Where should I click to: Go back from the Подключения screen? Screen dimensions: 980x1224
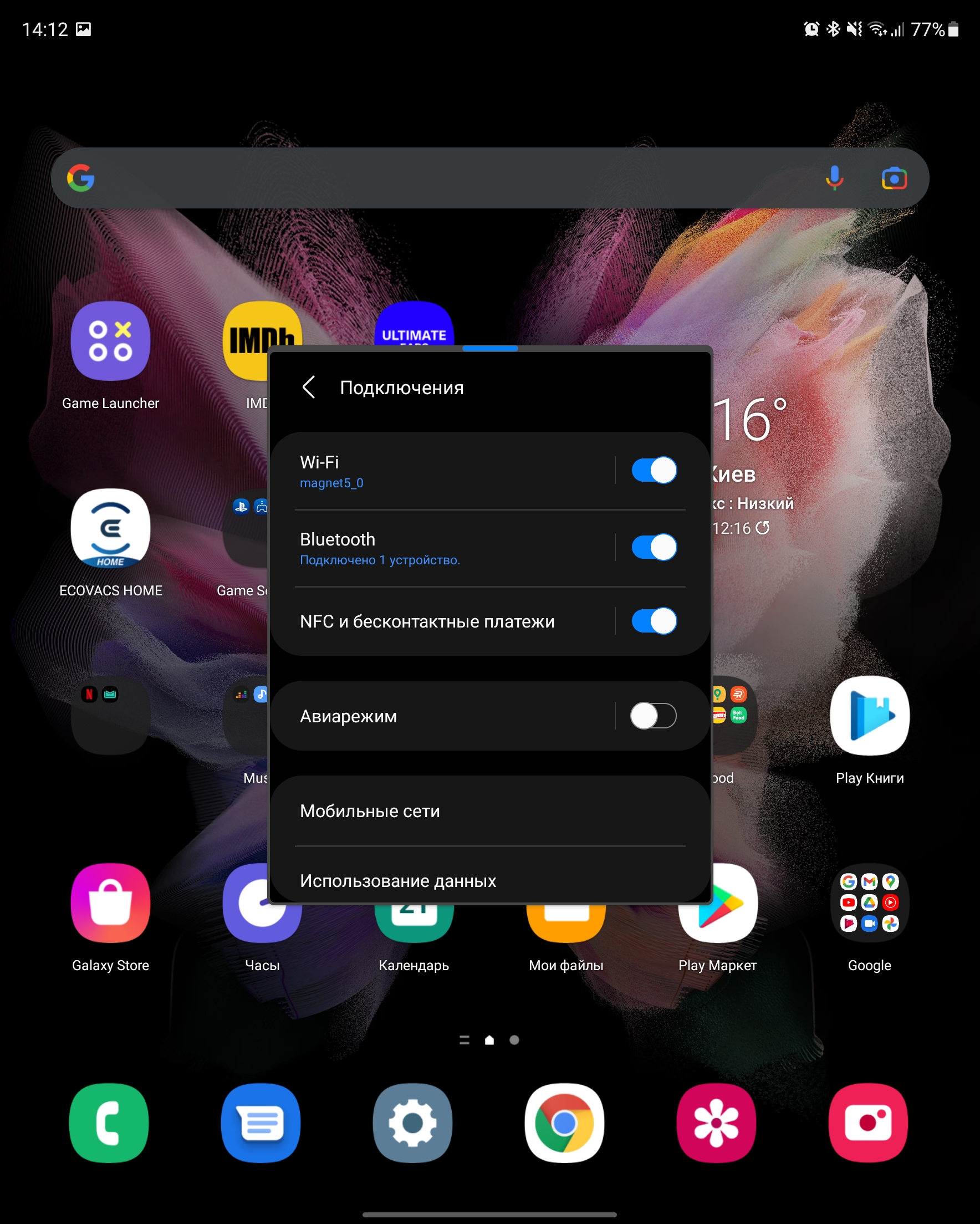(x=309, y=387)
